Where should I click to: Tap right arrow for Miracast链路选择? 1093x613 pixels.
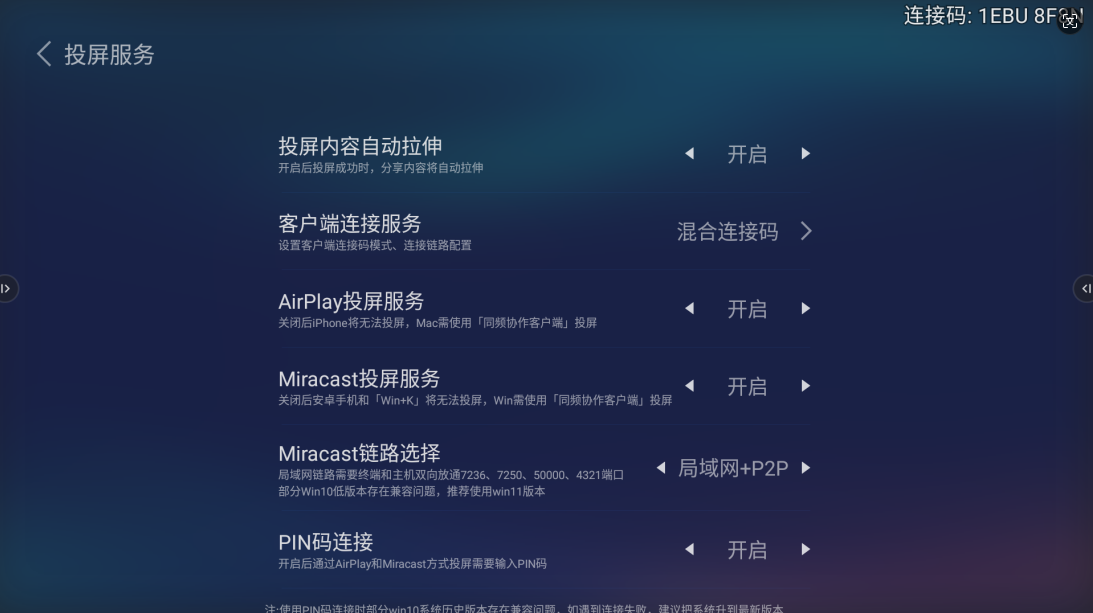[806, 468]
